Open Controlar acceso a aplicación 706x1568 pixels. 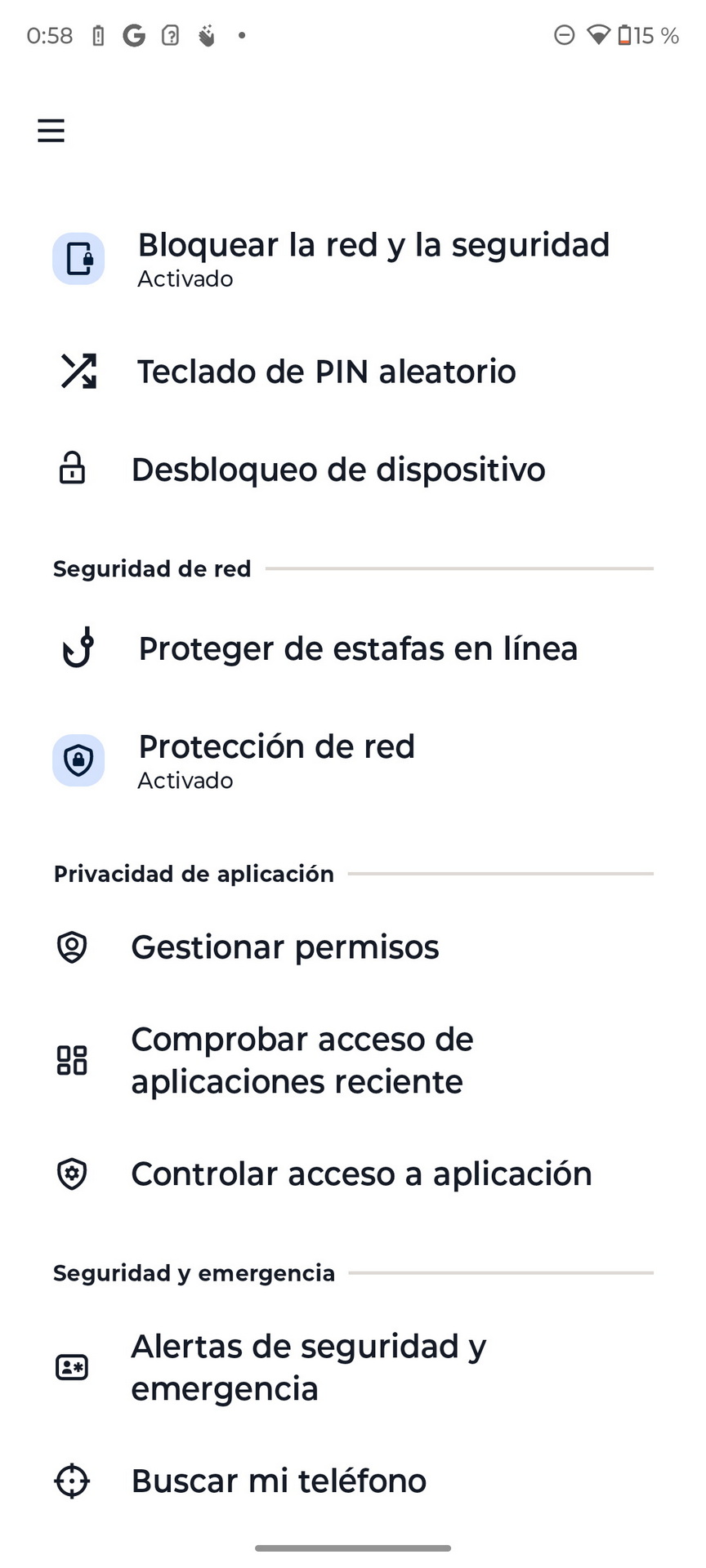tap(353, 1174)
